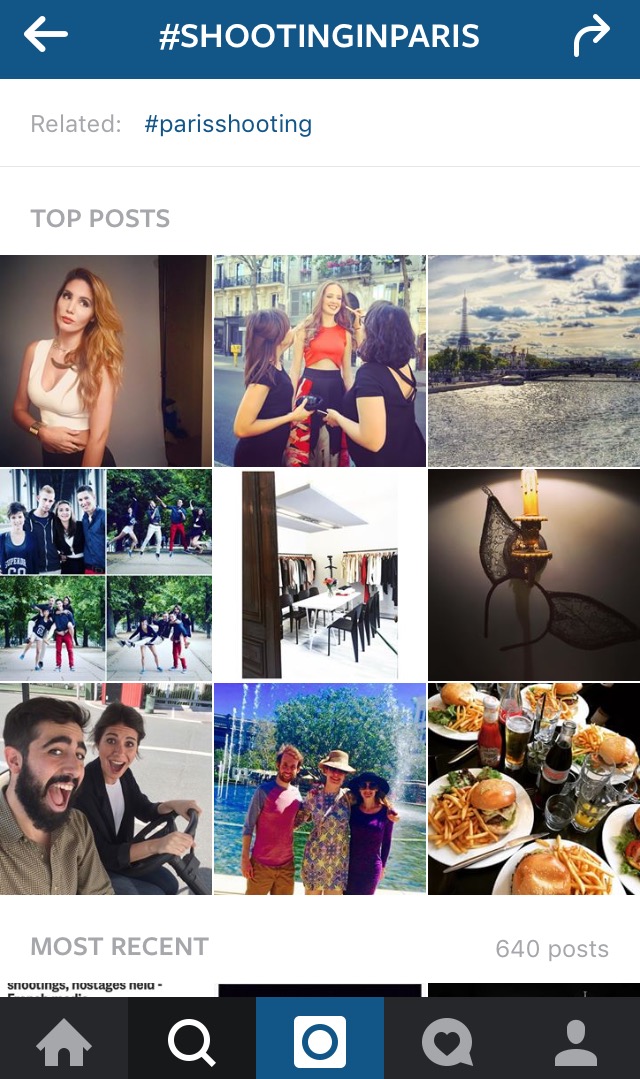Open the post of woman in white top
640x1079 pixels.
105,361
